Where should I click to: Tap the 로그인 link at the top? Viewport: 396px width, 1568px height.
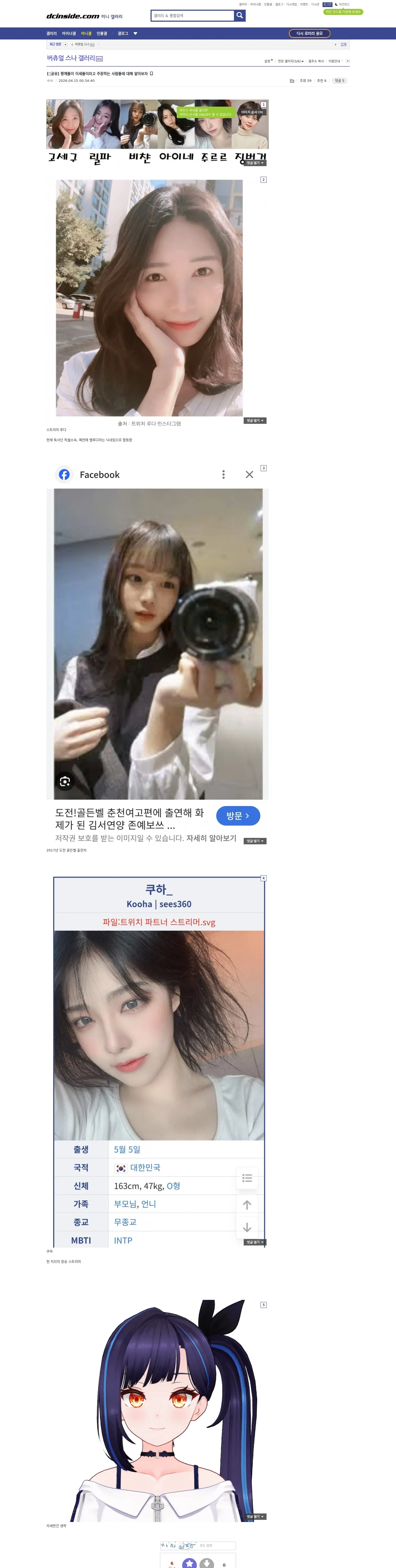click(327, 4)
